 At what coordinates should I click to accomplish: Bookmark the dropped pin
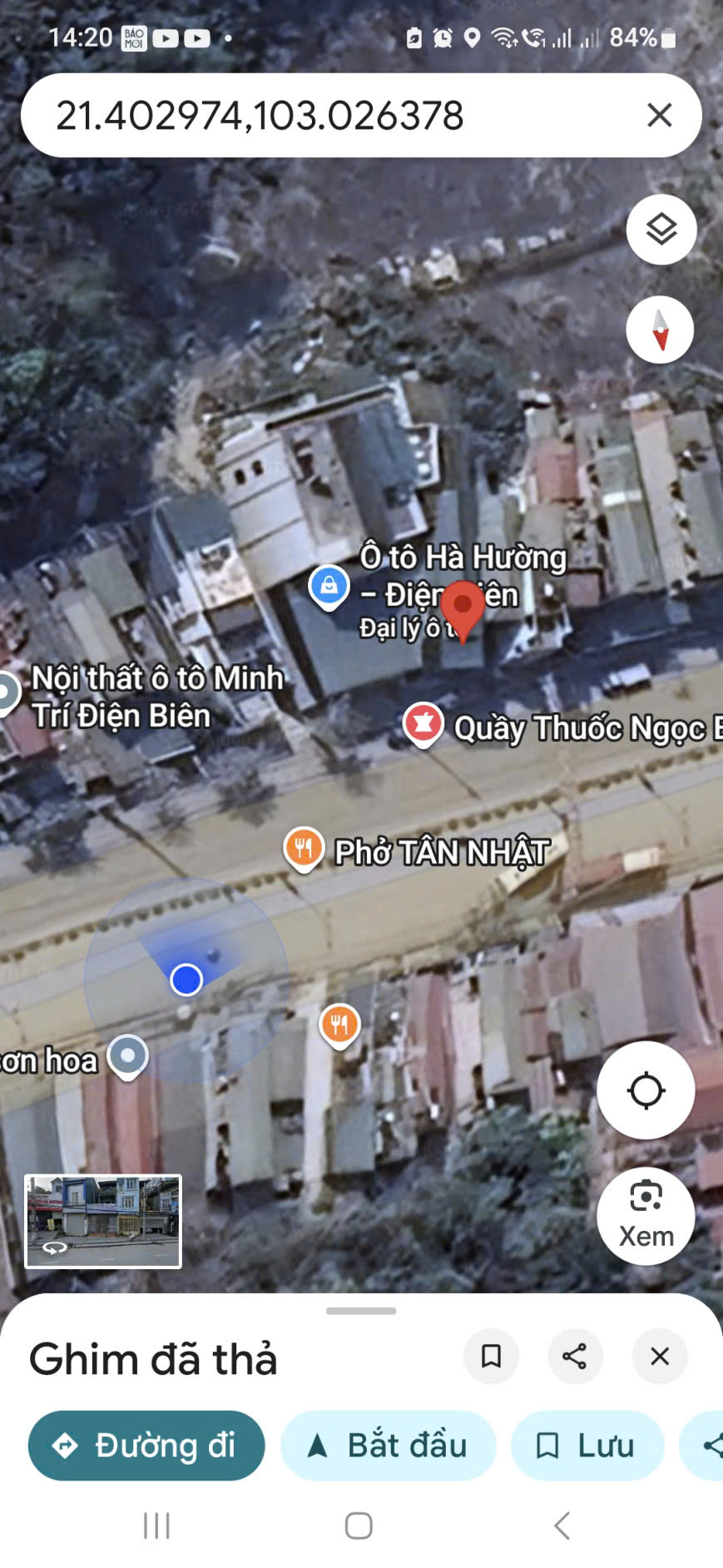tap(491, 1357)
